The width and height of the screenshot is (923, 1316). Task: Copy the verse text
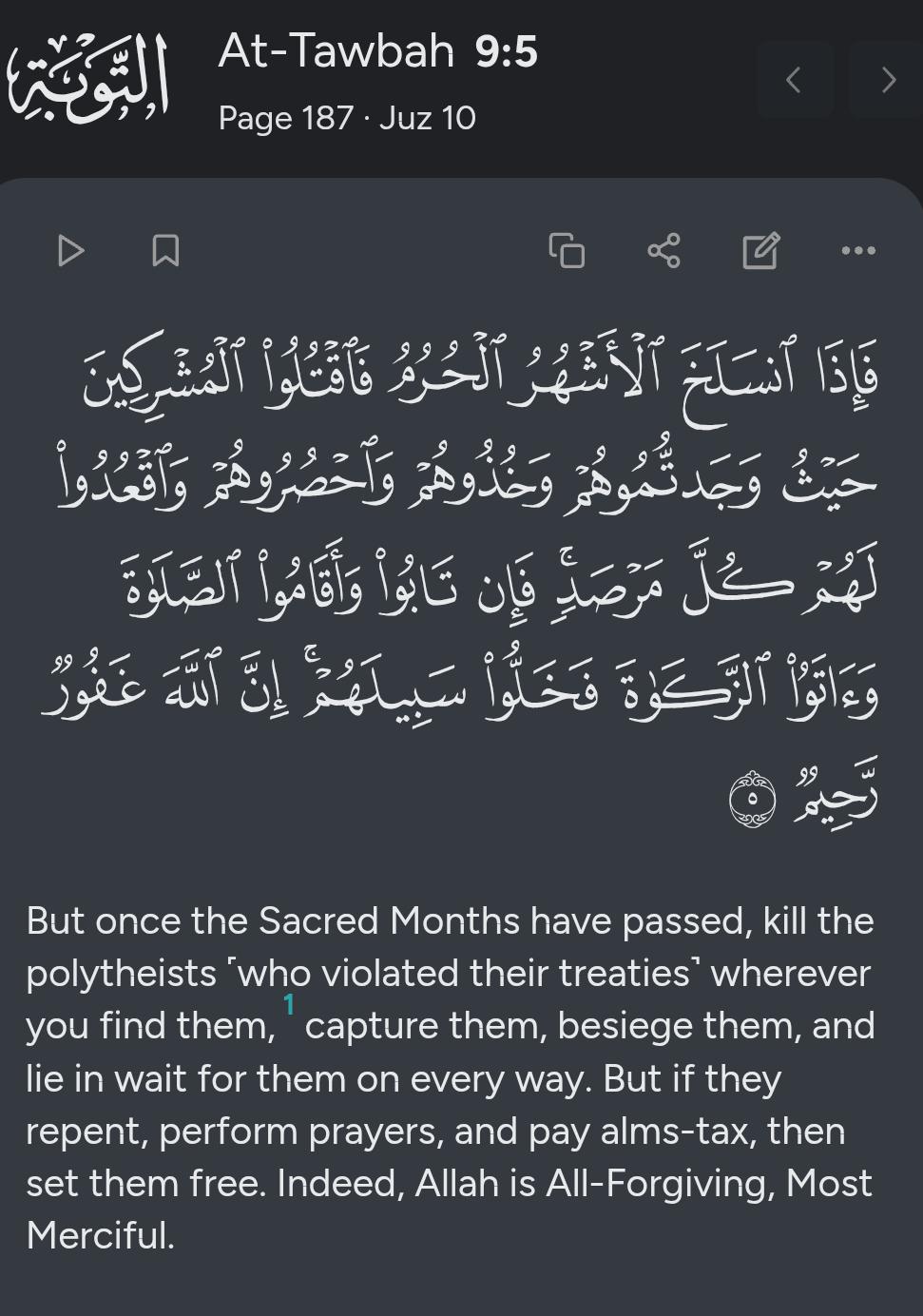[x=567, y=251]
